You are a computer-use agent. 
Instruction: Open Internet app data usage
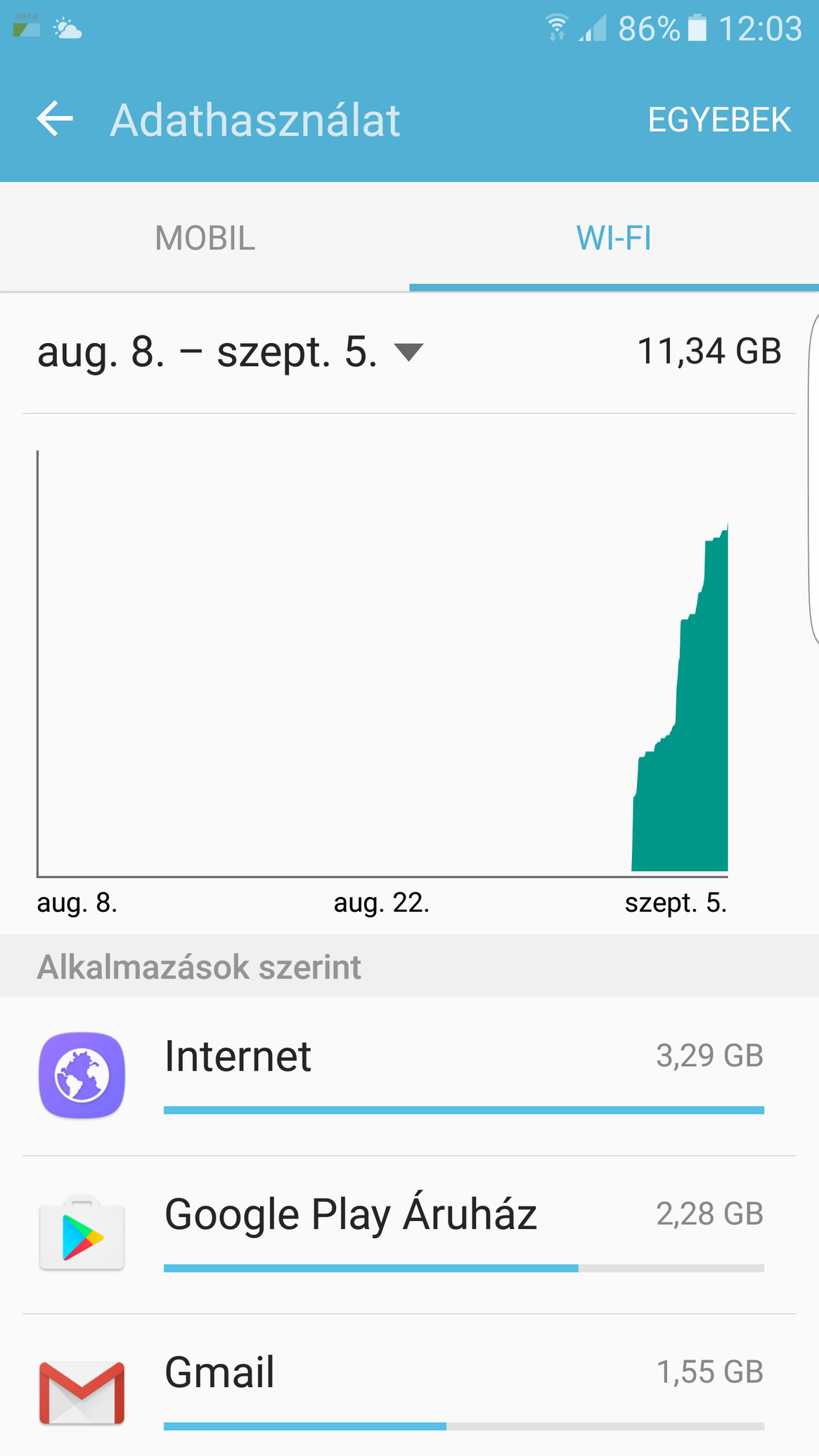pos(409,1076)
